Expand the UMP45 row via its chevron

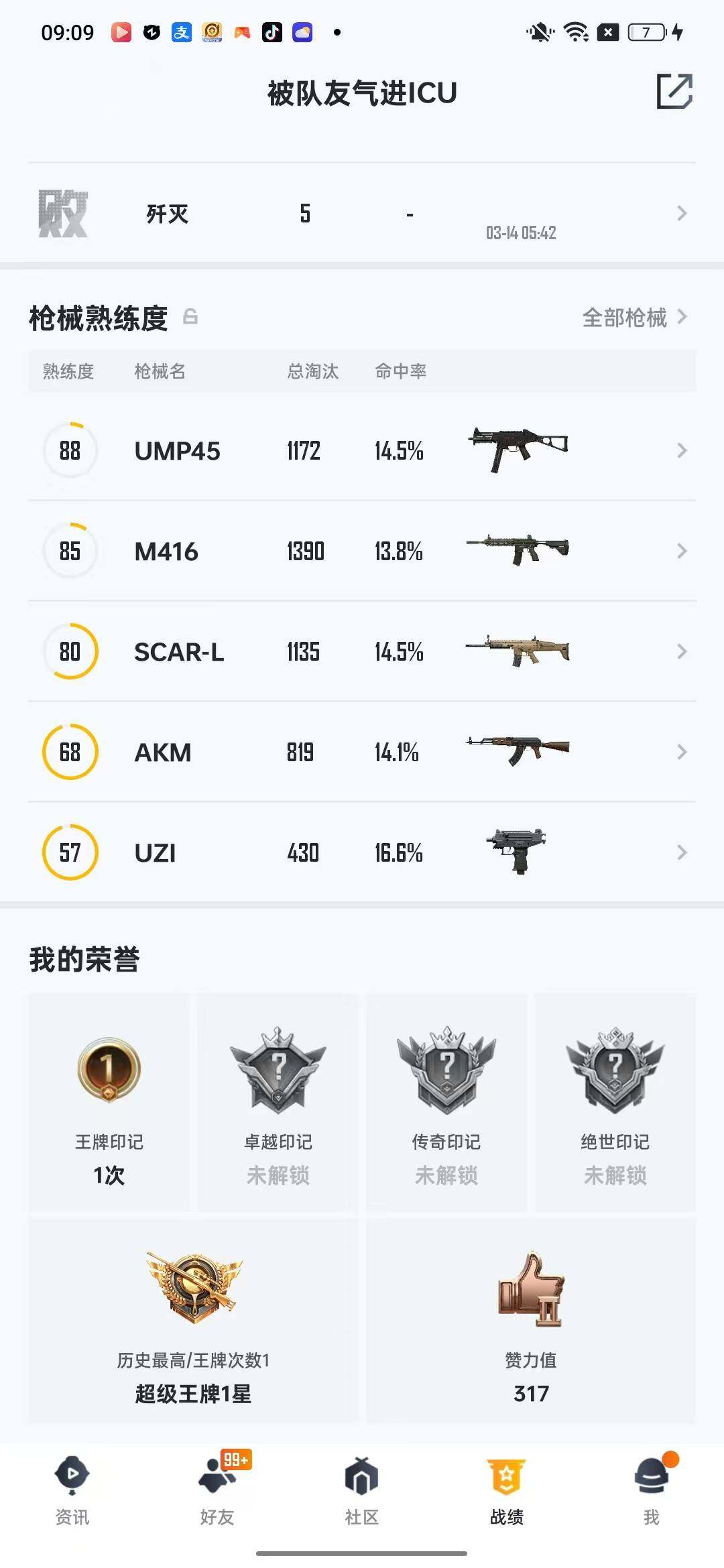tap(681, 450)
